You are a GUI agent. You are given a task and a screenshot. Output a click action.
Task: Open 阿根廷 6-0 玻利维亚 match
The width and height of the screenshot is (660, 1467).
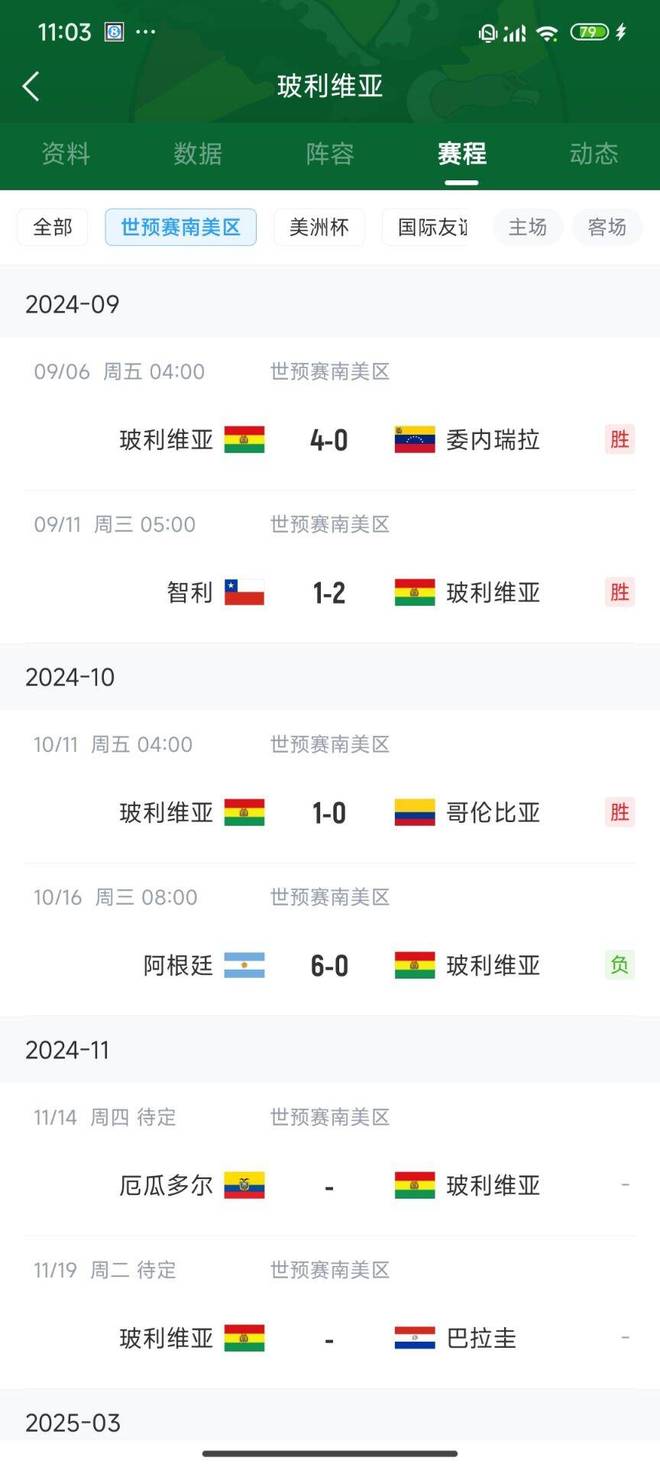329,965
